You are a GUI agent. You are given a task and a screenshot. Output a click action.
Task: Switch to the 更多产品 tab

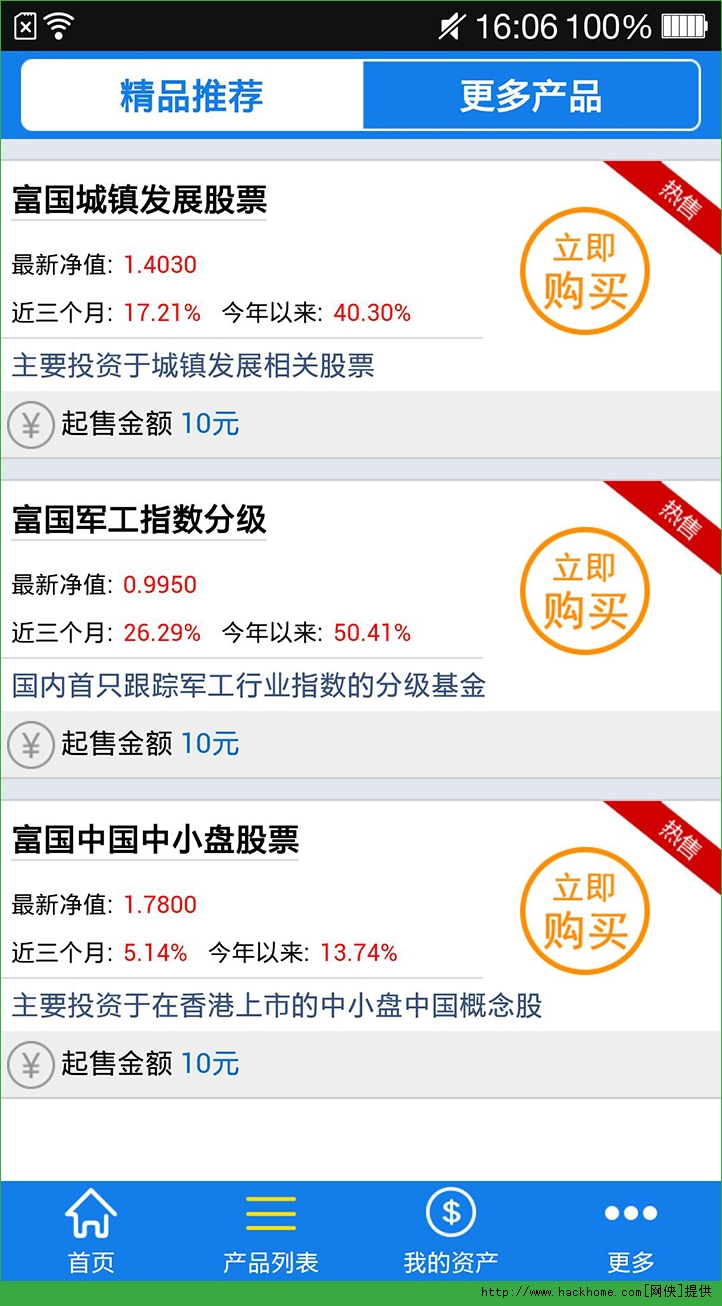(531, 96)
